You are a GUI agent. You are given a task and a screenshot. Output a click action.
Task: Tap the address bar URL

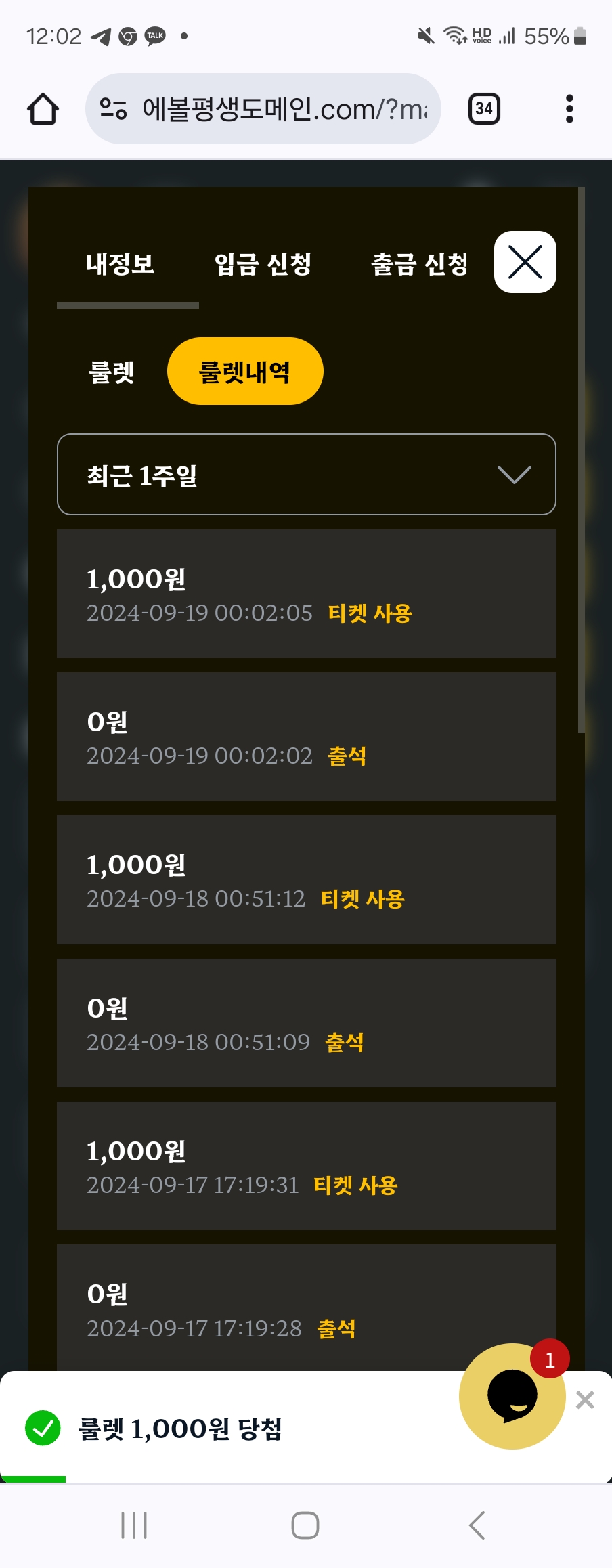pyautogui.click(x=284, y=109)
